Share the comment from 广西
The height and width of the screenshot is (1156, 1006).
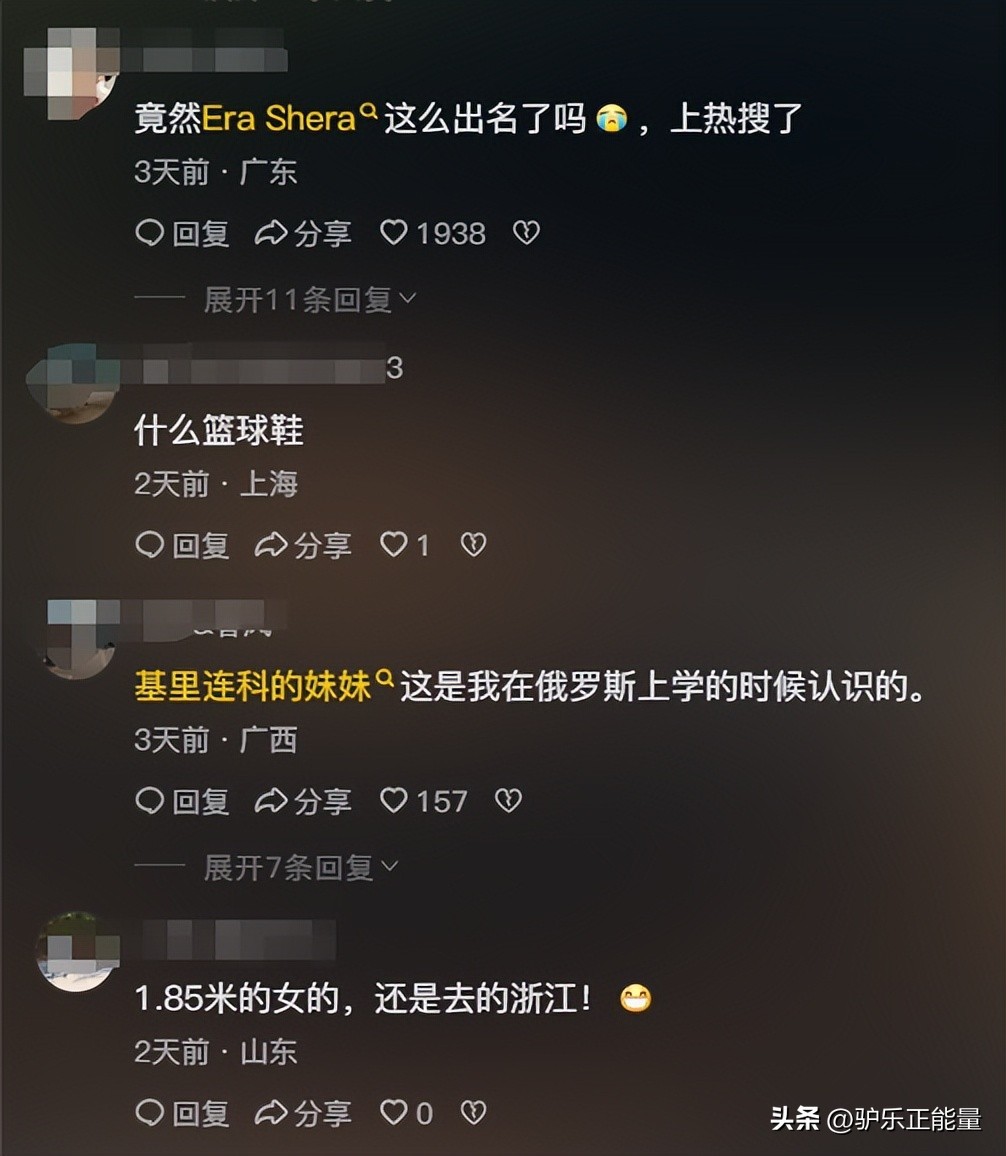[x=303, y=801]
